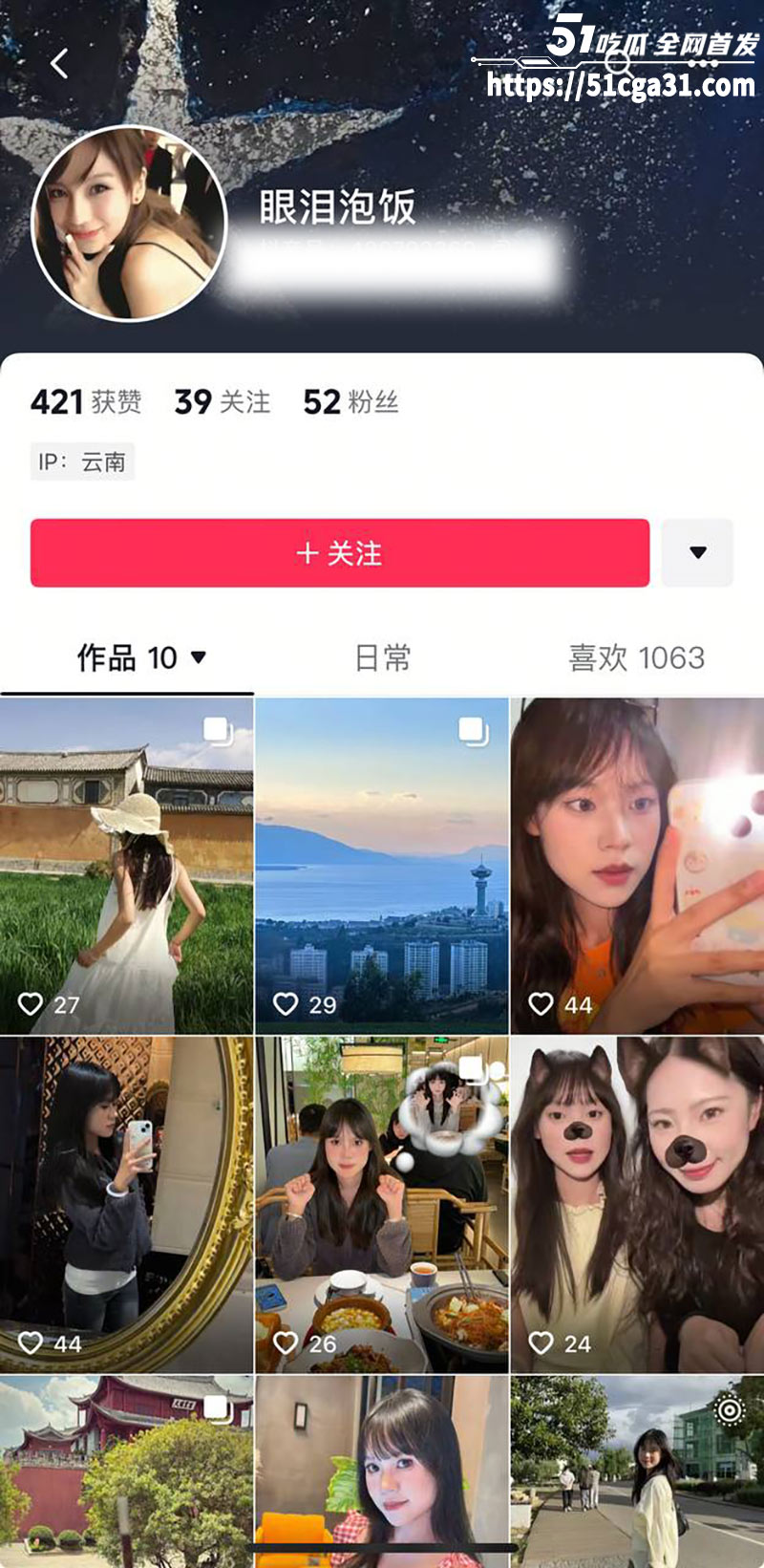
Task: Open the street walking post with live icon
Action: point(637,1471)
